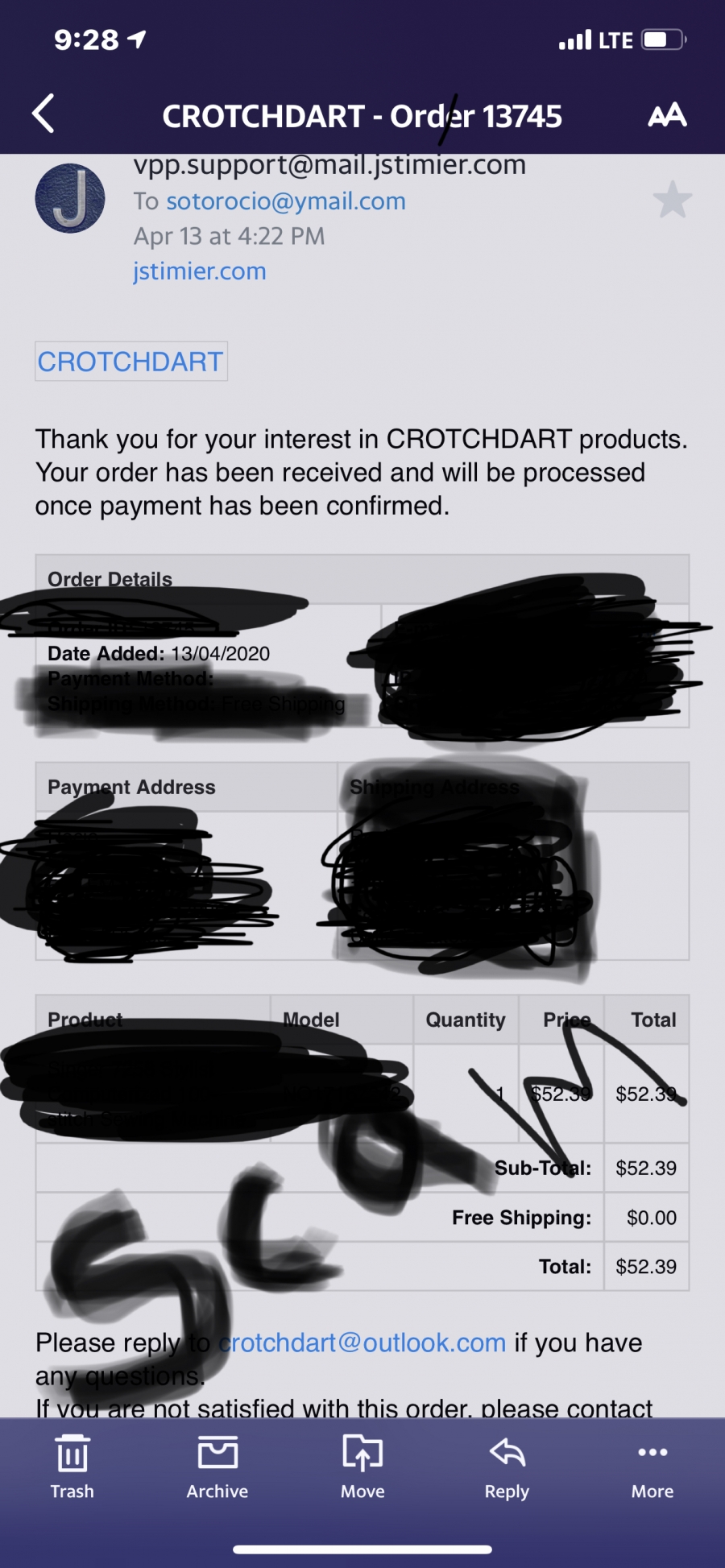This screenshot has height=1568, width=725.
Task: Open the jstimier.com sender link
Action: (x=200, y=271)
